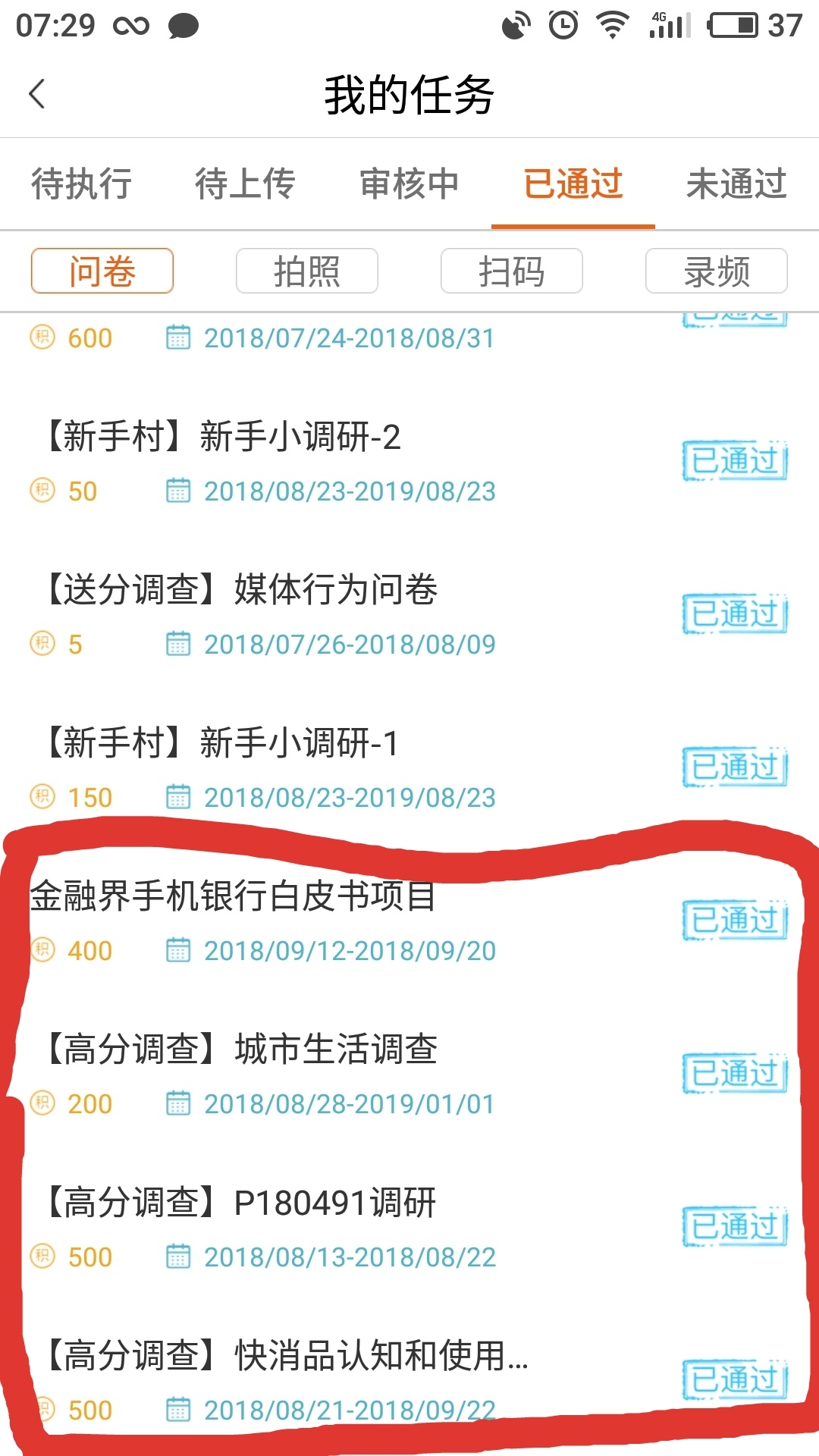The height and width of the screenshot is (1456, 819).
Task: Switch to the 待执行 tab
Action: click(x=81, y=184)
